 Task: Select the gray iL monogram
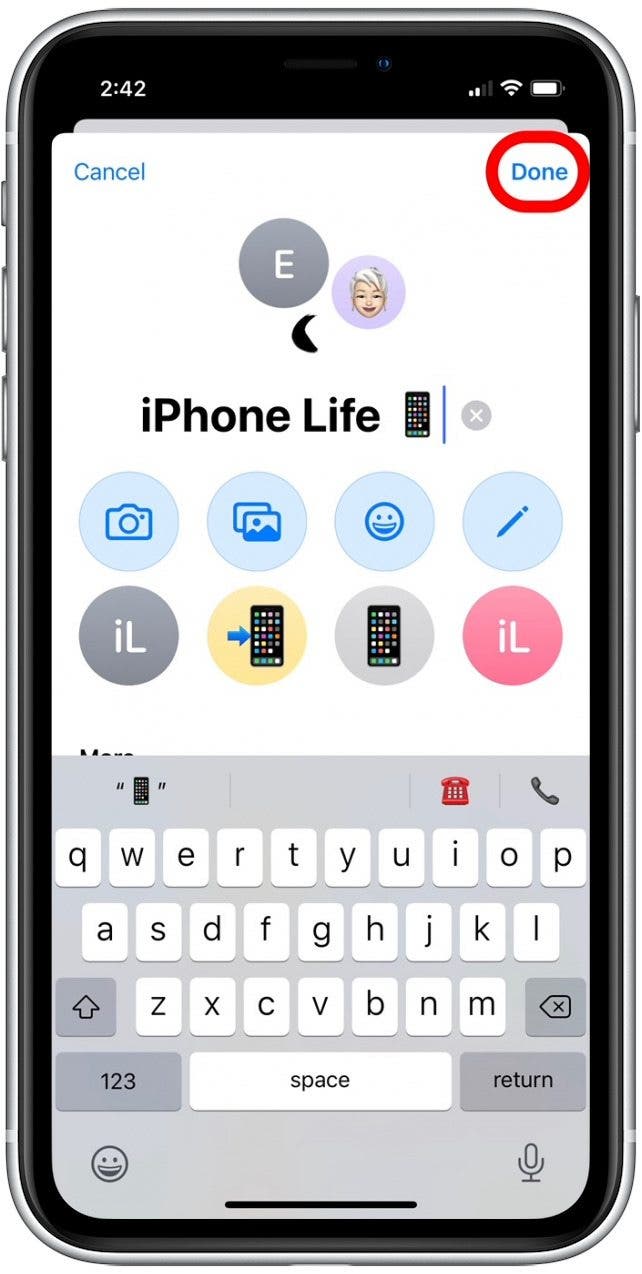[x=129, y=636]
